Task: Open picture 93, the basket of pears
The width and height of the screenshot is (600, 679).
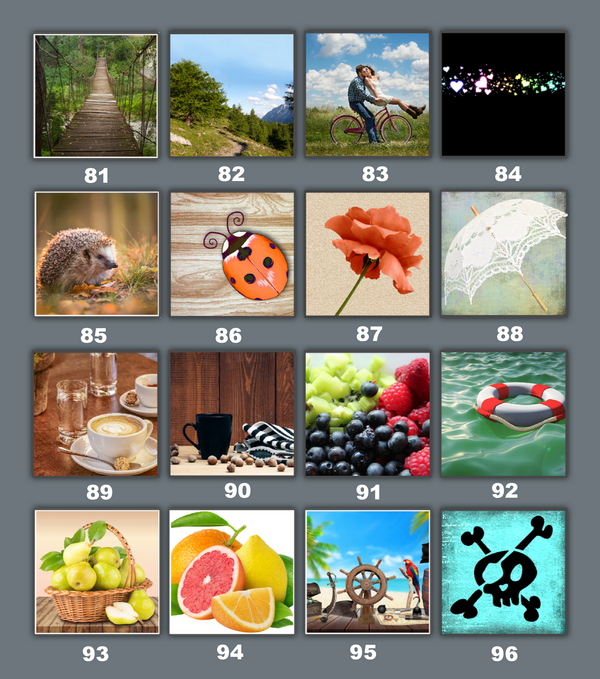Action: pyautogui.click(x=96, y=572)
